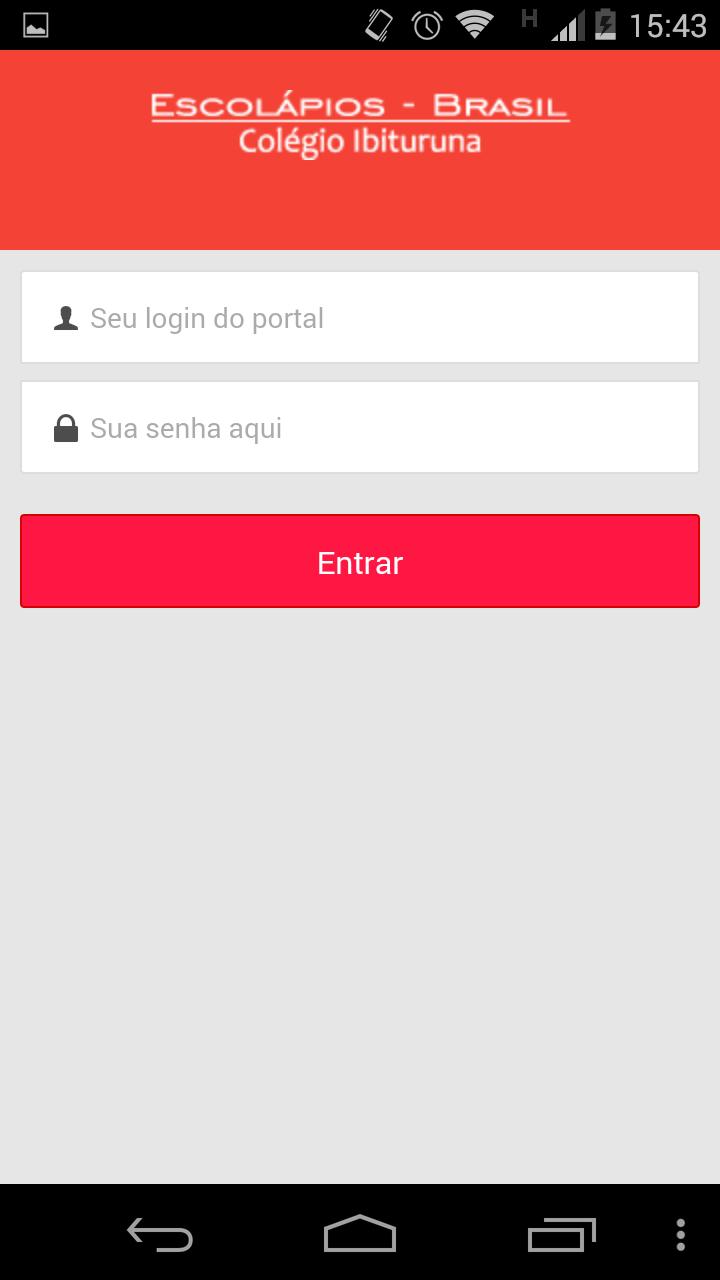The image size is (720, 1280).
Task: Go back with the system back button
Action: tap(160, 1234)
